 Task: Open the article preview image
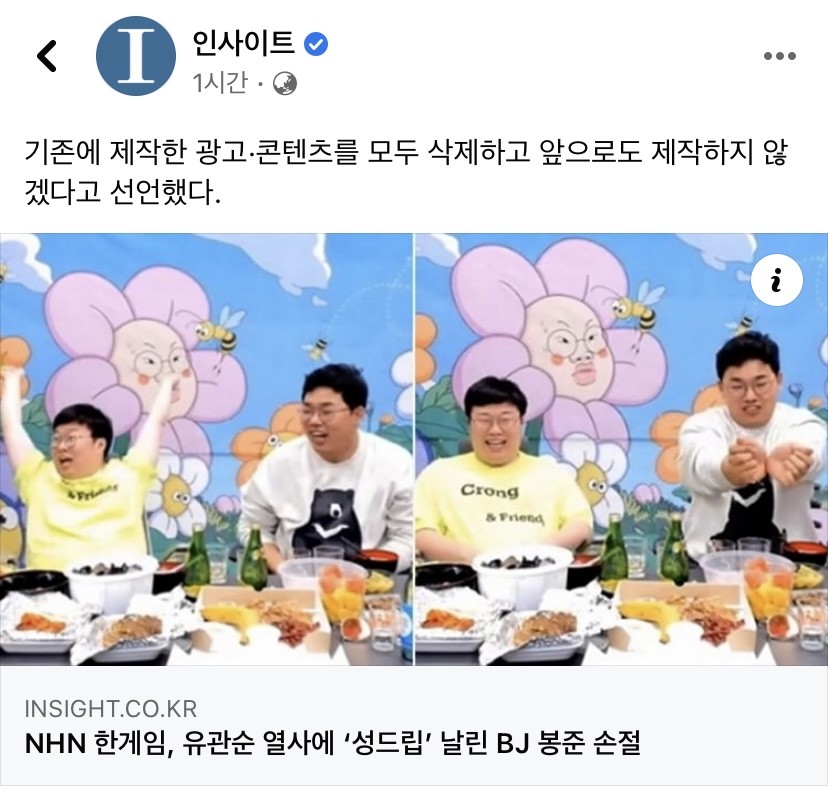(413, 450)
